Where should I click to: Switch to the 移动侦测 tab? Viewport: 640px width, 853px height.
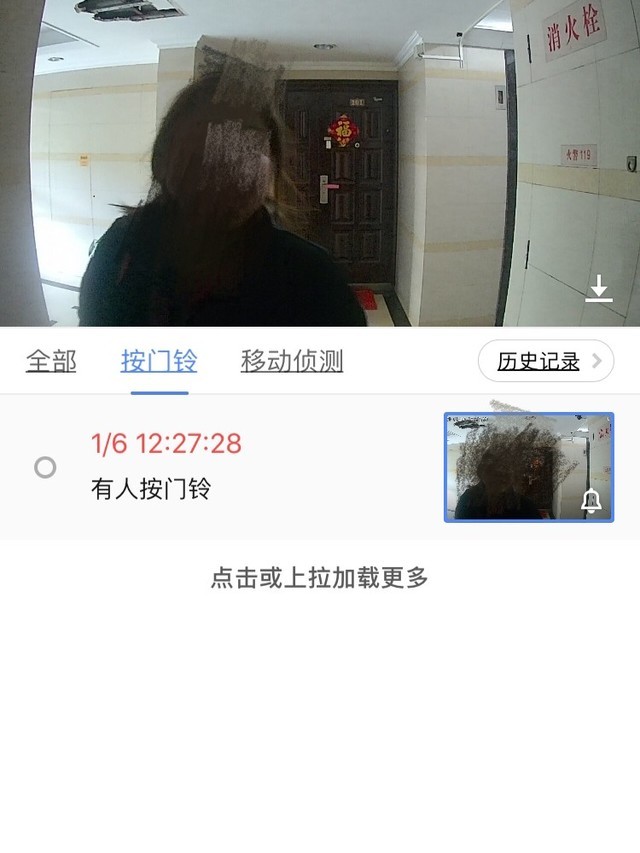(x=292, y=361)
